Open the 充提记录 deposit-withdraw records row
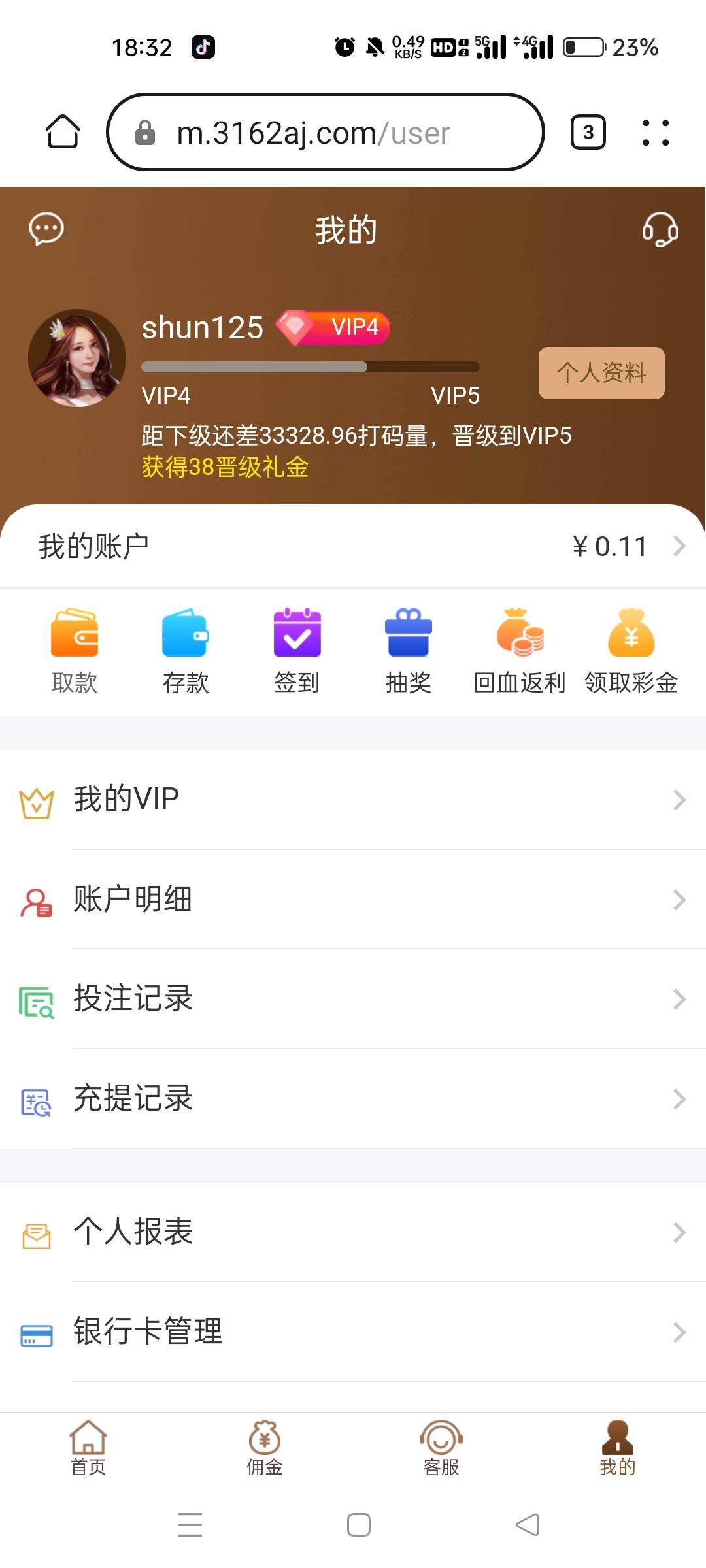706x1568 pixels. pyautogui.click(x=353, y=1099)
